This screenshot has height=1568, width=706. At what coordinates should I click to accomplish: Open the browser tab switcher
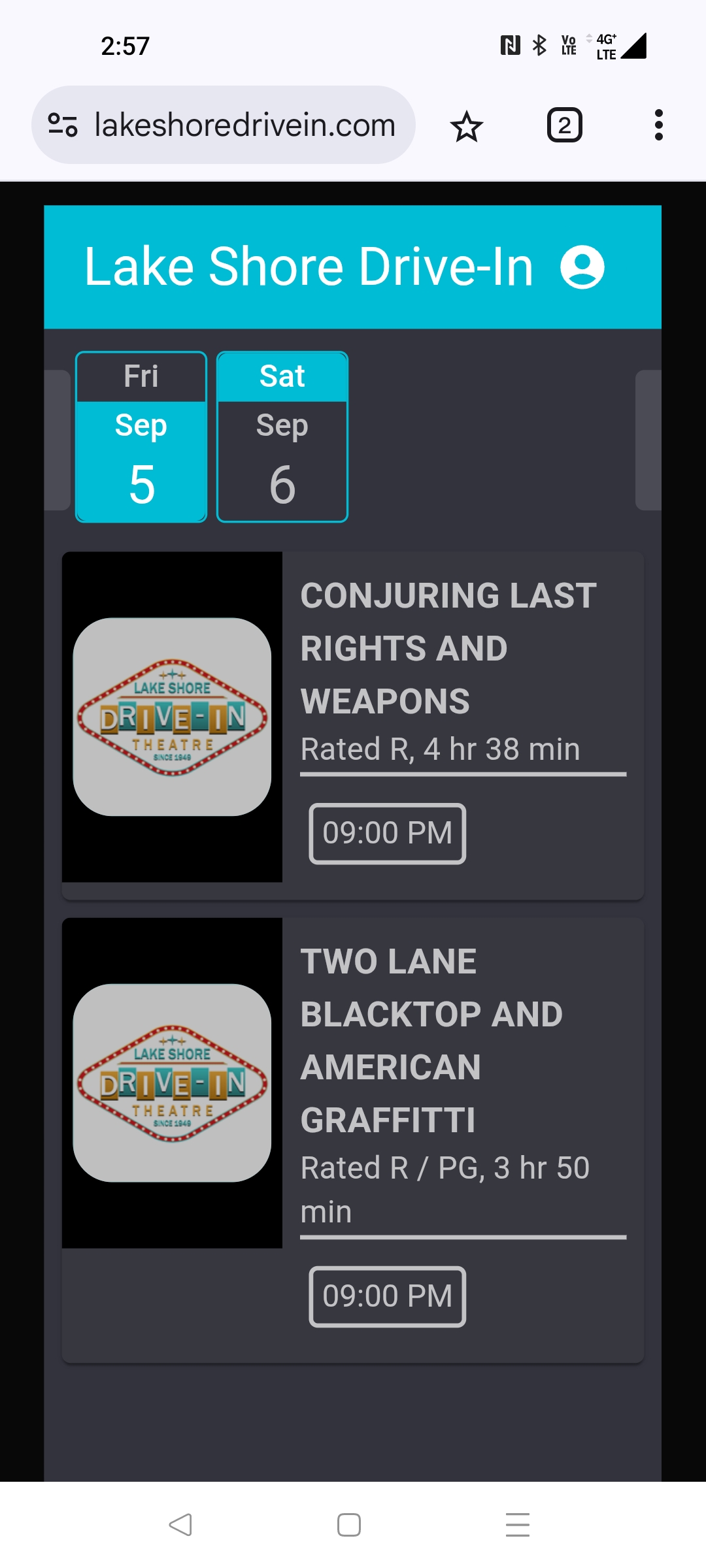point(564,125)
